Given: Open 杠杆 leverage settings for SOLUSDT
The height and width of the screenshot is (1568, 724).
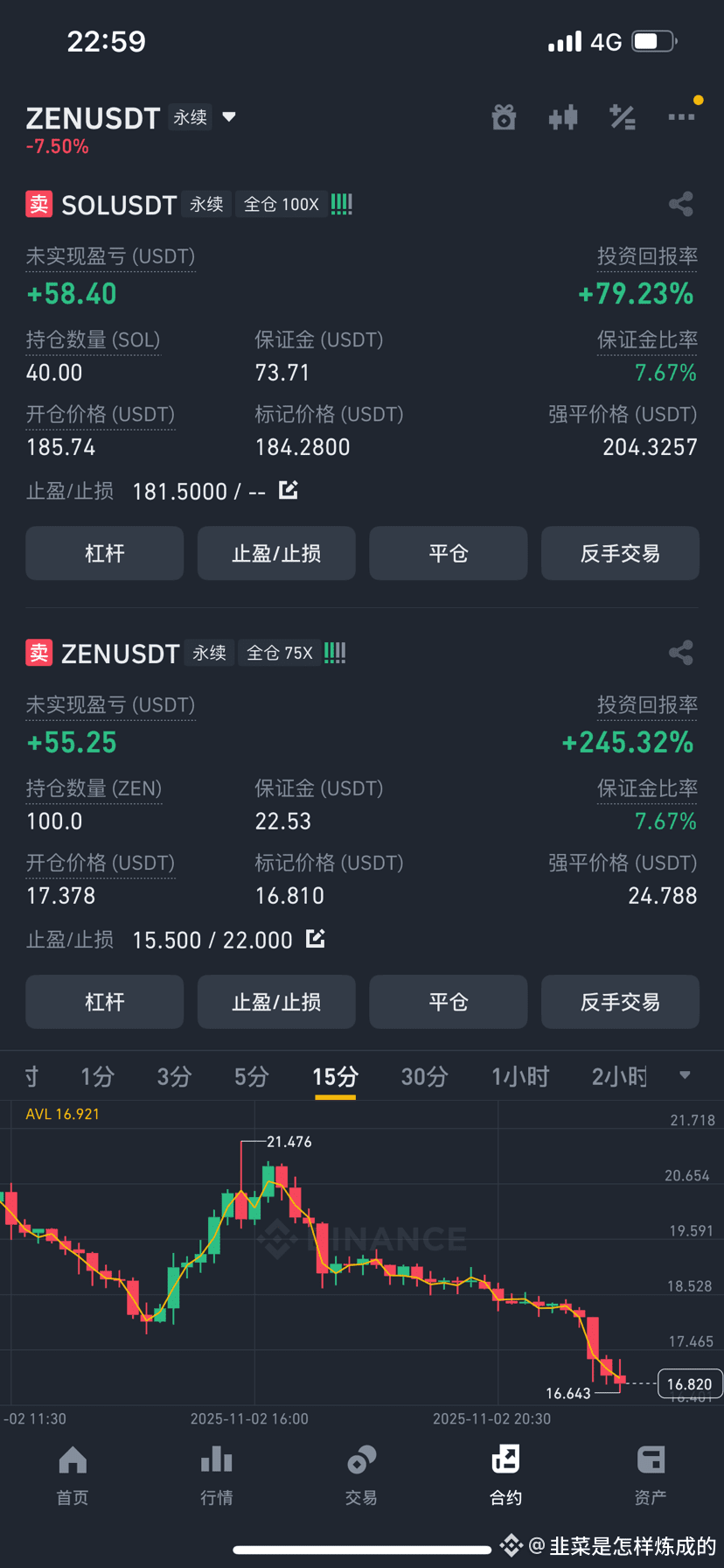Looking at the screenshot, I should coord(104,553).
